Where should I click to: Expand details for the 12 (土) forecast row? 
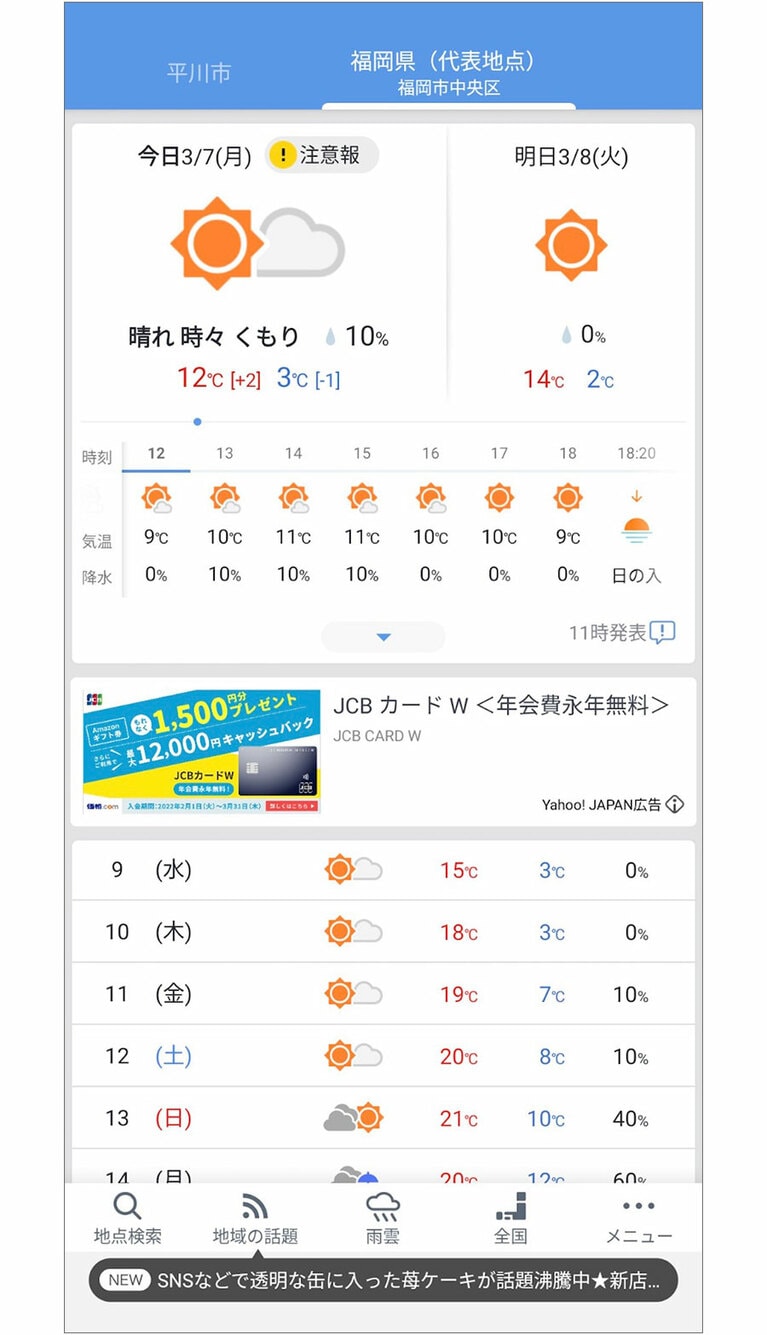(x=383, y=1057)
